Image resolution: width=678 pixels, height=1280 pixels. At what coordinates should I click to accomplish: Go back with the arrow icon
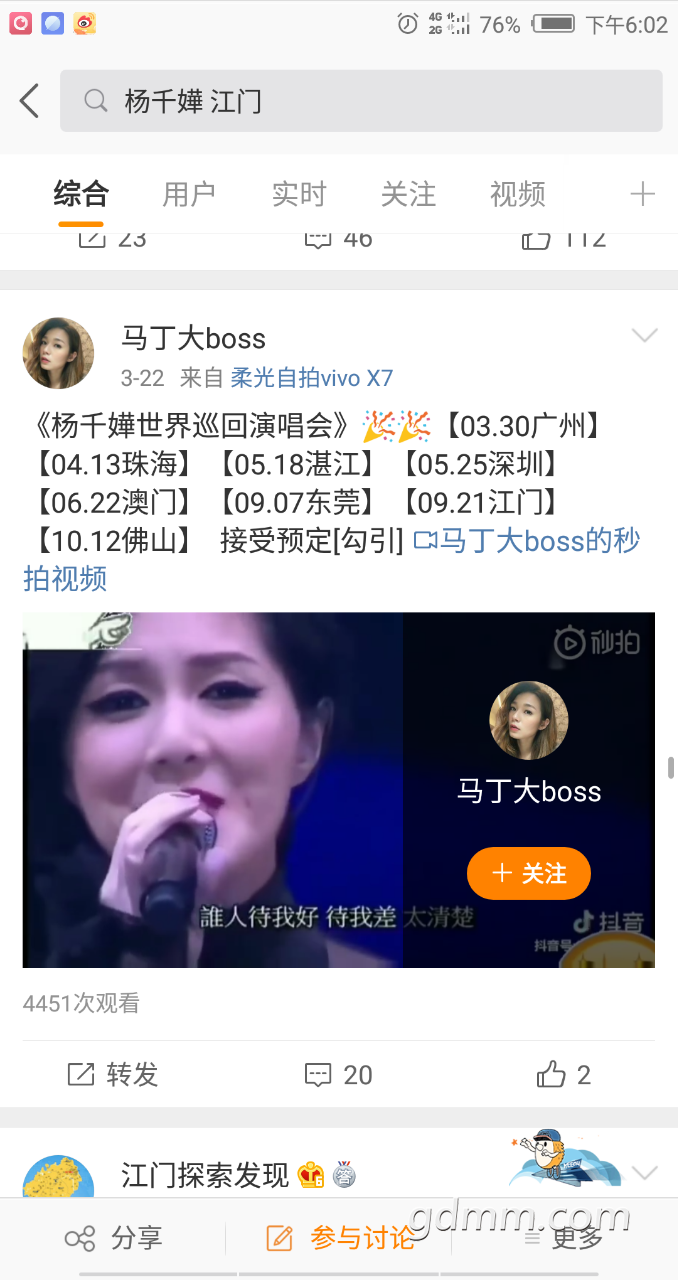click(30, 101)
